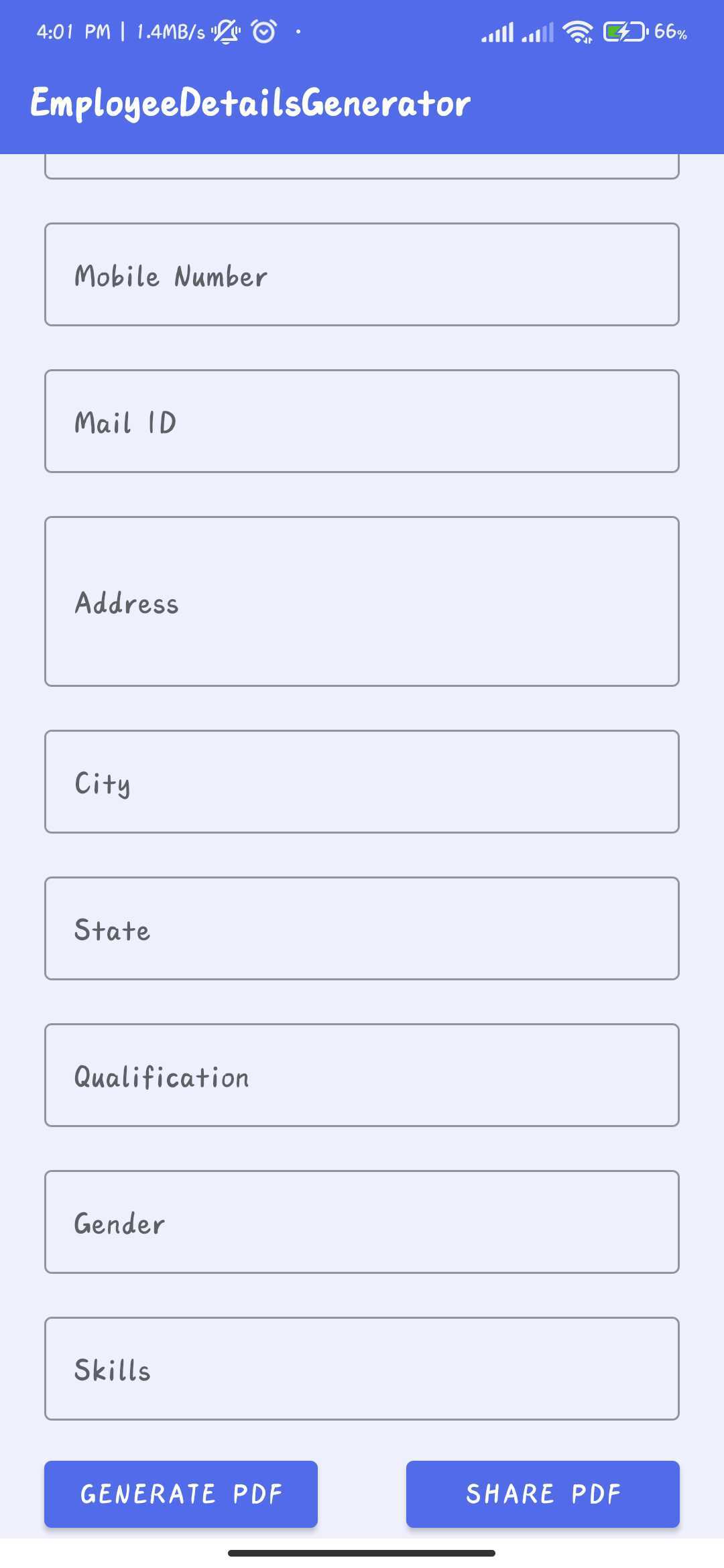724x1568 pixels.
Task: Tap the Address input field
Action: [362, 601]
